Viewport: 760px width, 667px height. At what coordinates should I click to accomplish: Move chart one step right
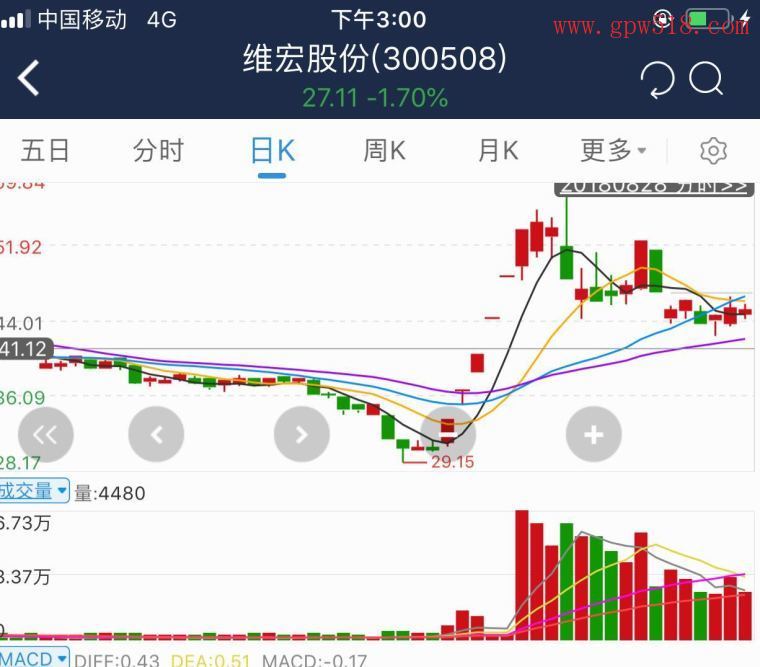301,434
